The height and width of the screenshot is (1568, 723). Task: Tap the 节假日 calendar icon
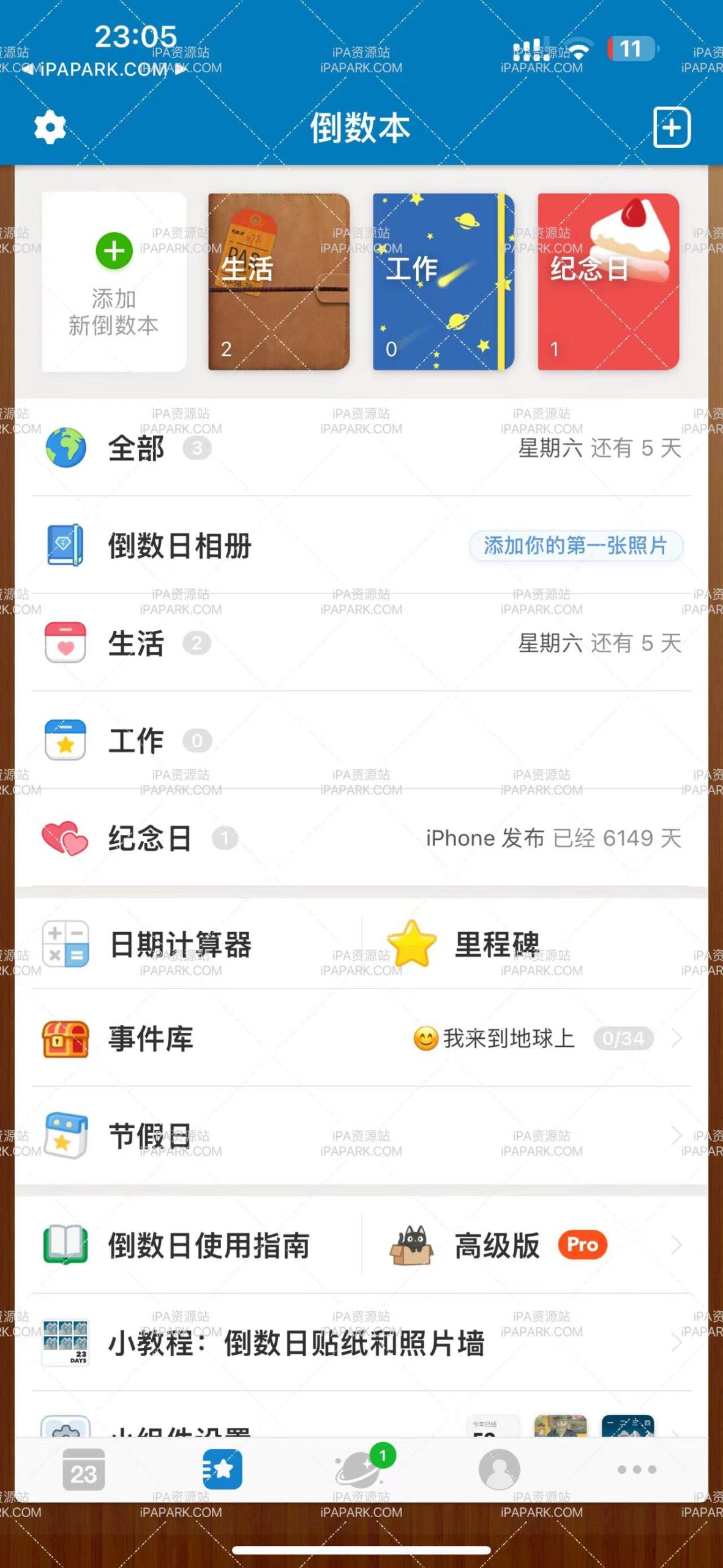(x=66, y=1136)
